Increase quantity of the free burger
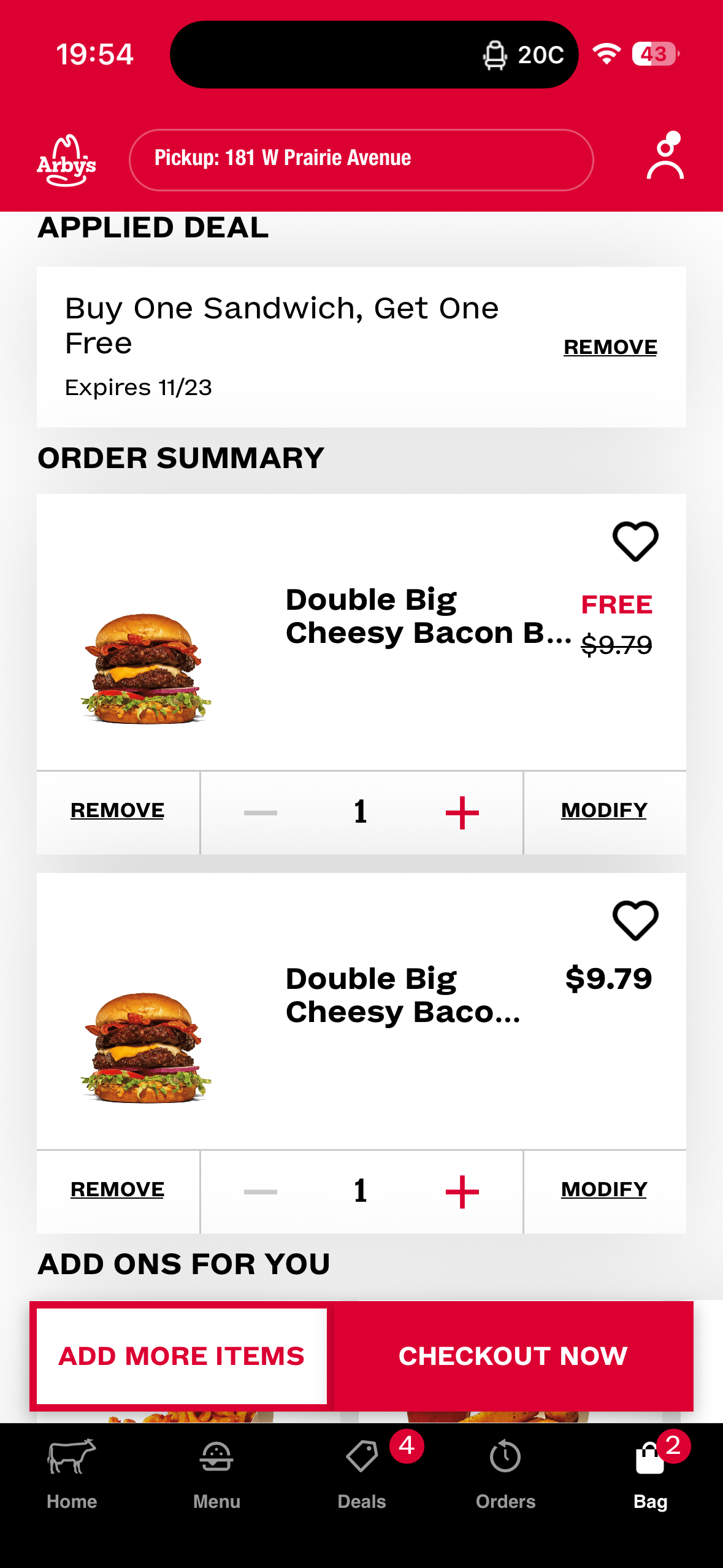 462,813
